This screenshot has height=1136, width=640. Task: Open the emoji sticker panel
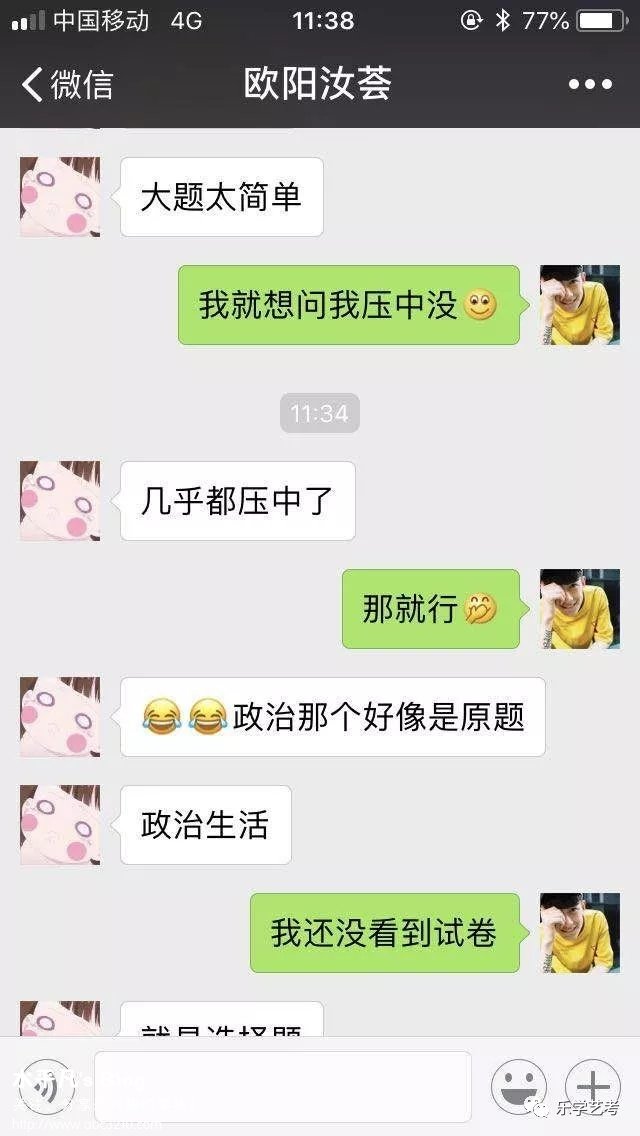(518, 1086)
